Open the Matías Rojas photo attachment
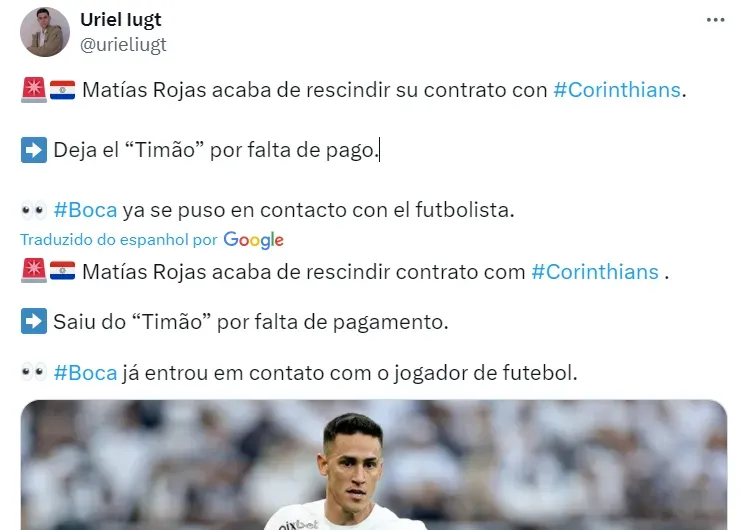Screen dimensions: 741x530 373,465
